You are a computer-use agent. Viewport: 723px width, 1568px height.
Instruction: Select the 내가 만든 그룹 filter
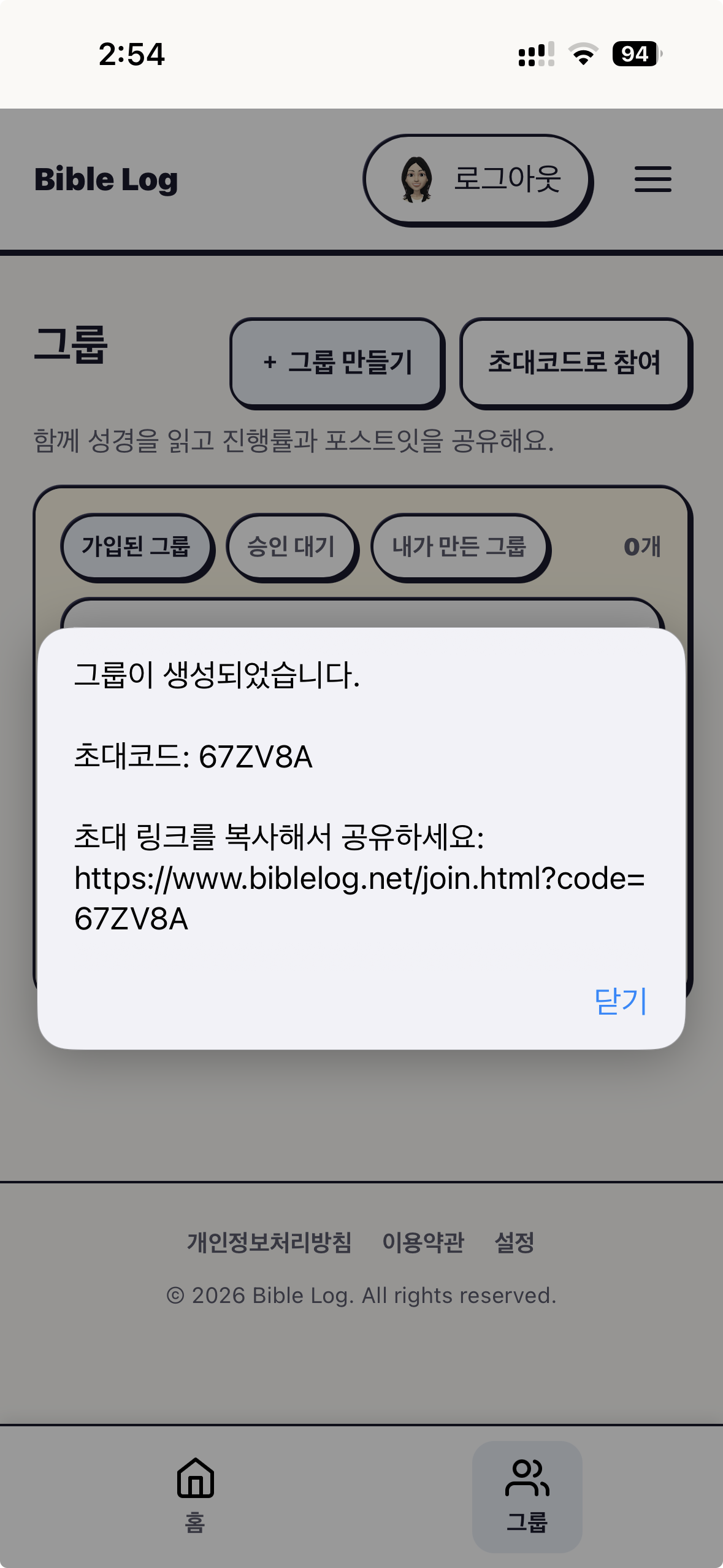460,548
